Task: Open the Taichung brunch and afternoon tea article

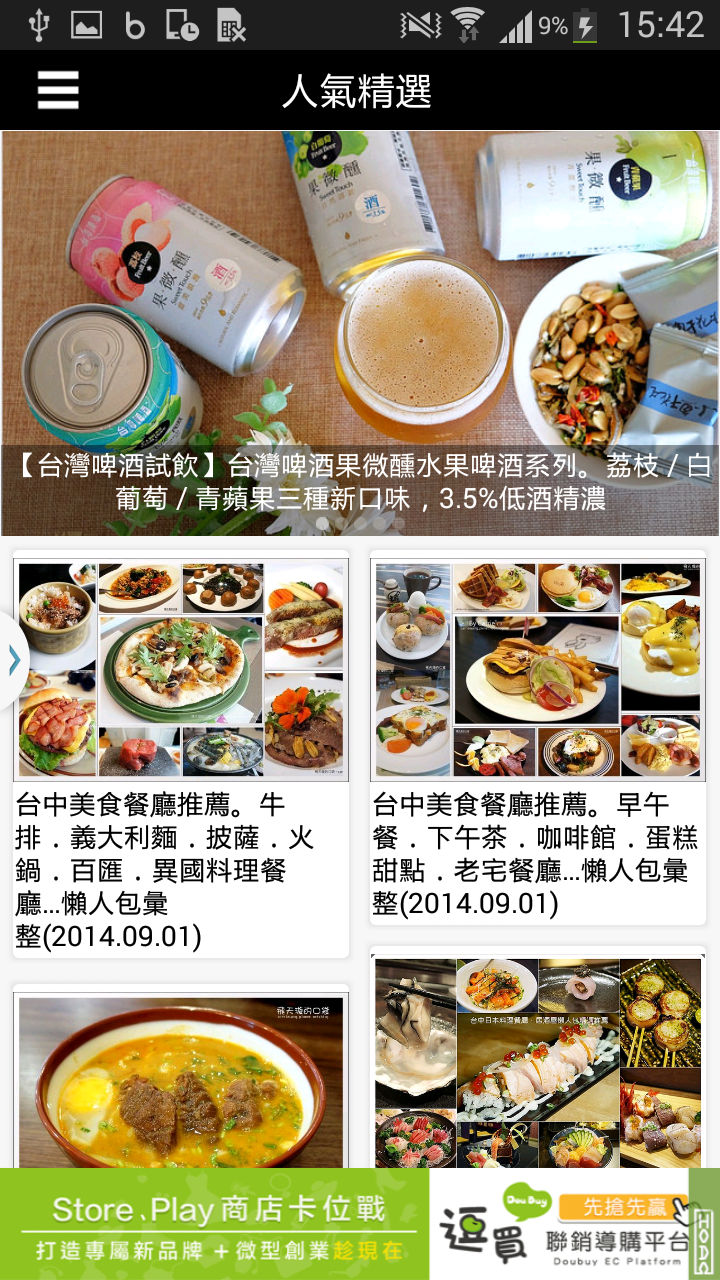Action: point(538,735)
